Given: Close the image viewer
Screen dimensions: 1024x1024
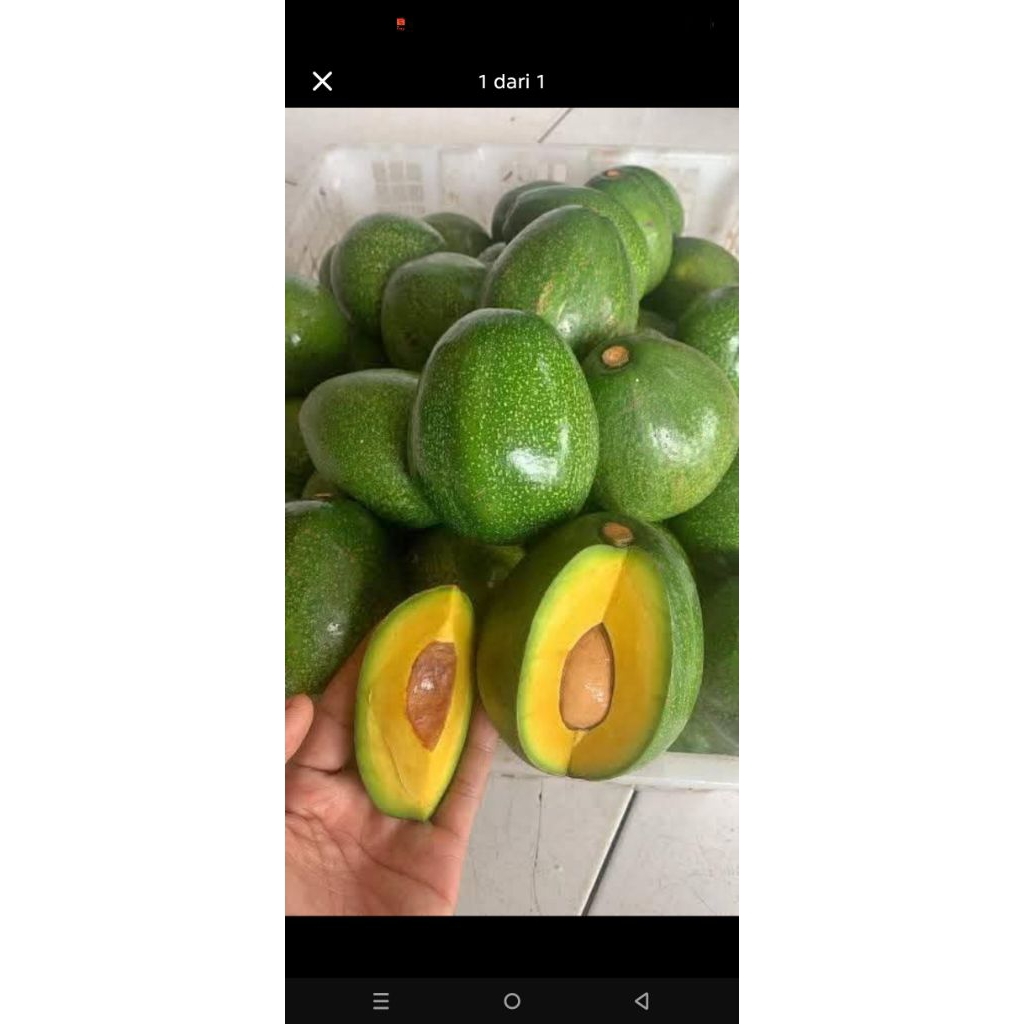Looking at the screenshot, I should point(322,82).
